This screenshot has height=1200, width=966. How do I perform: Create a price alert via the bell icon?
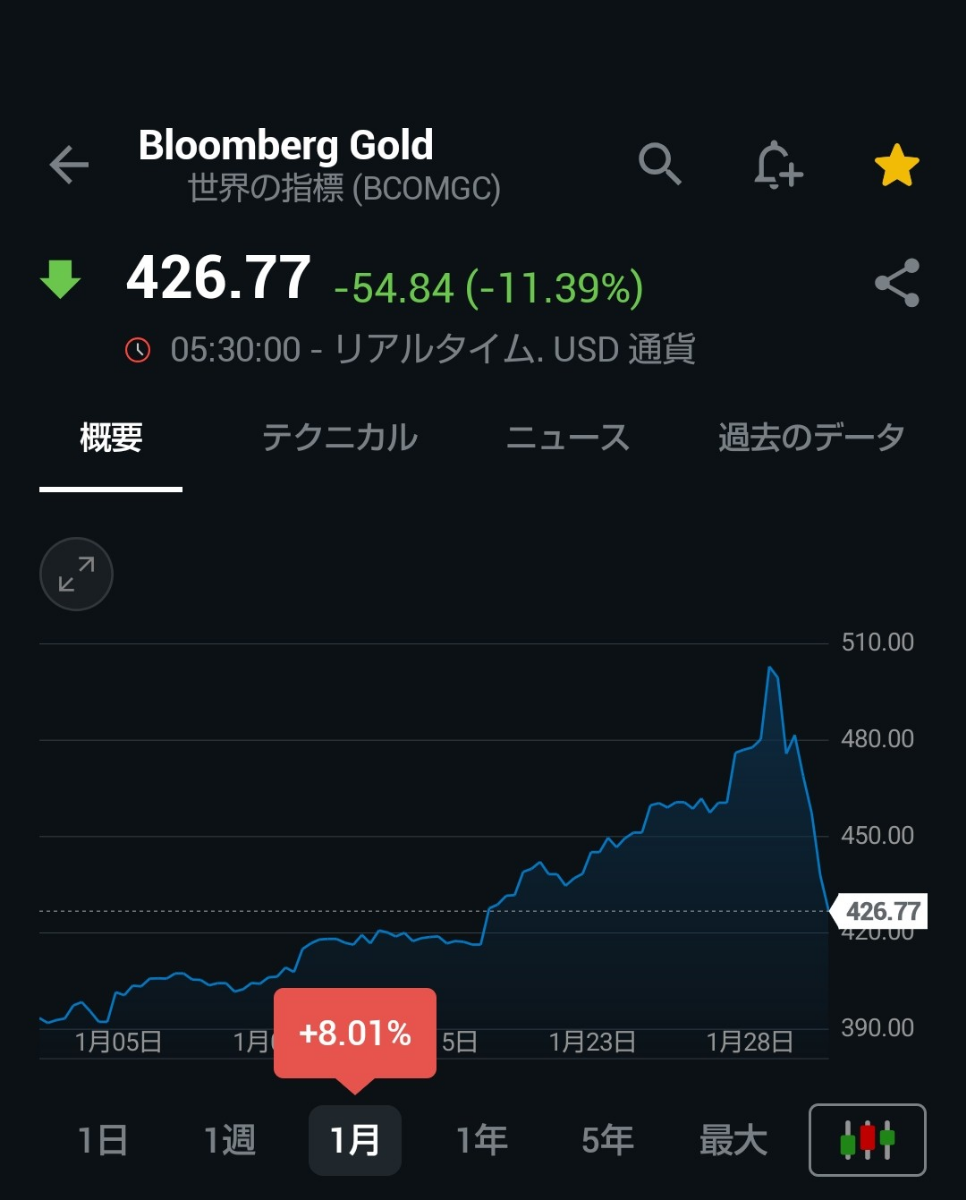pyautogui.click(x=778, y=164)
